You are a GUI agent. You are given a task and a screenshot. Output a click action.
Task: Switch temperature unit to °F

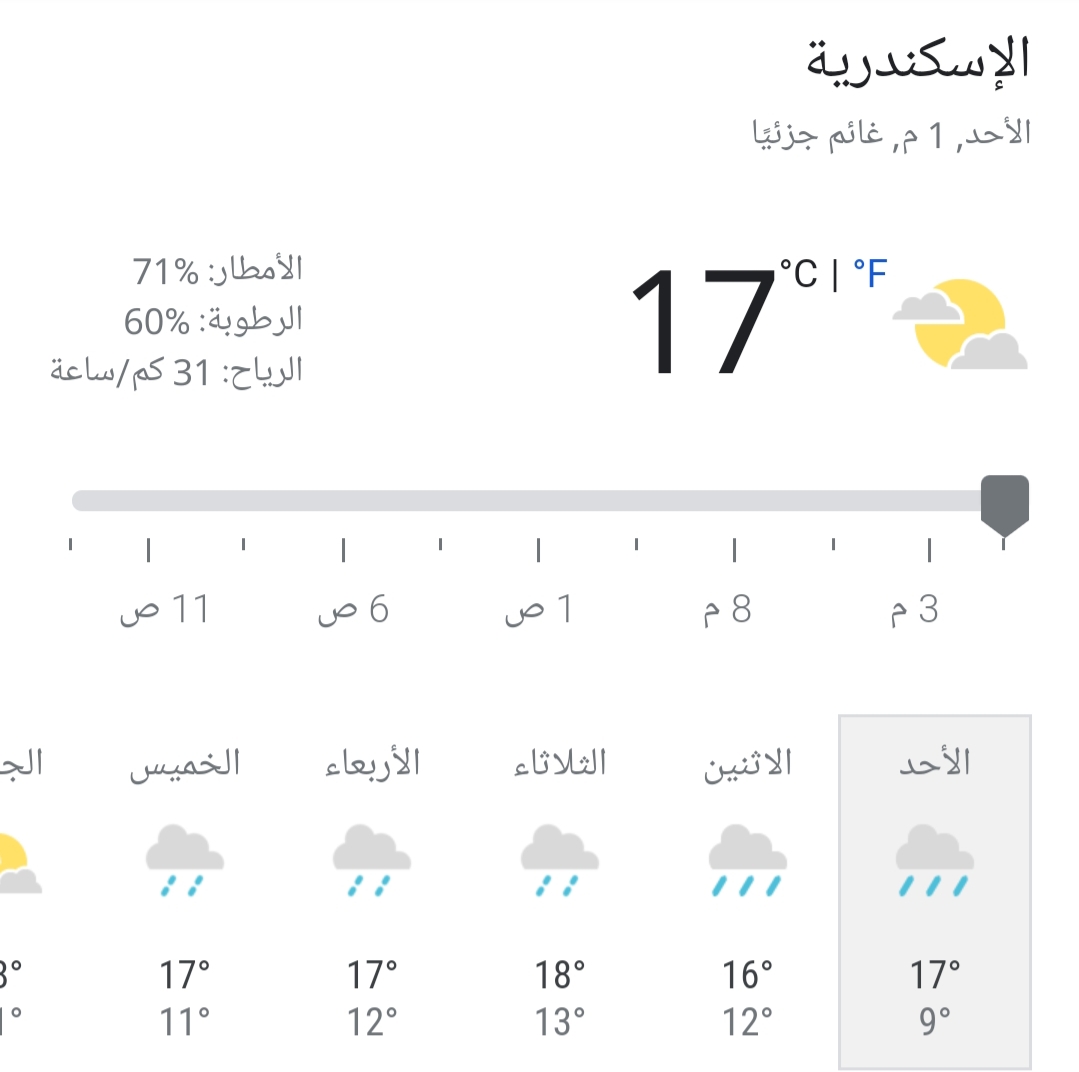(869, 273)
